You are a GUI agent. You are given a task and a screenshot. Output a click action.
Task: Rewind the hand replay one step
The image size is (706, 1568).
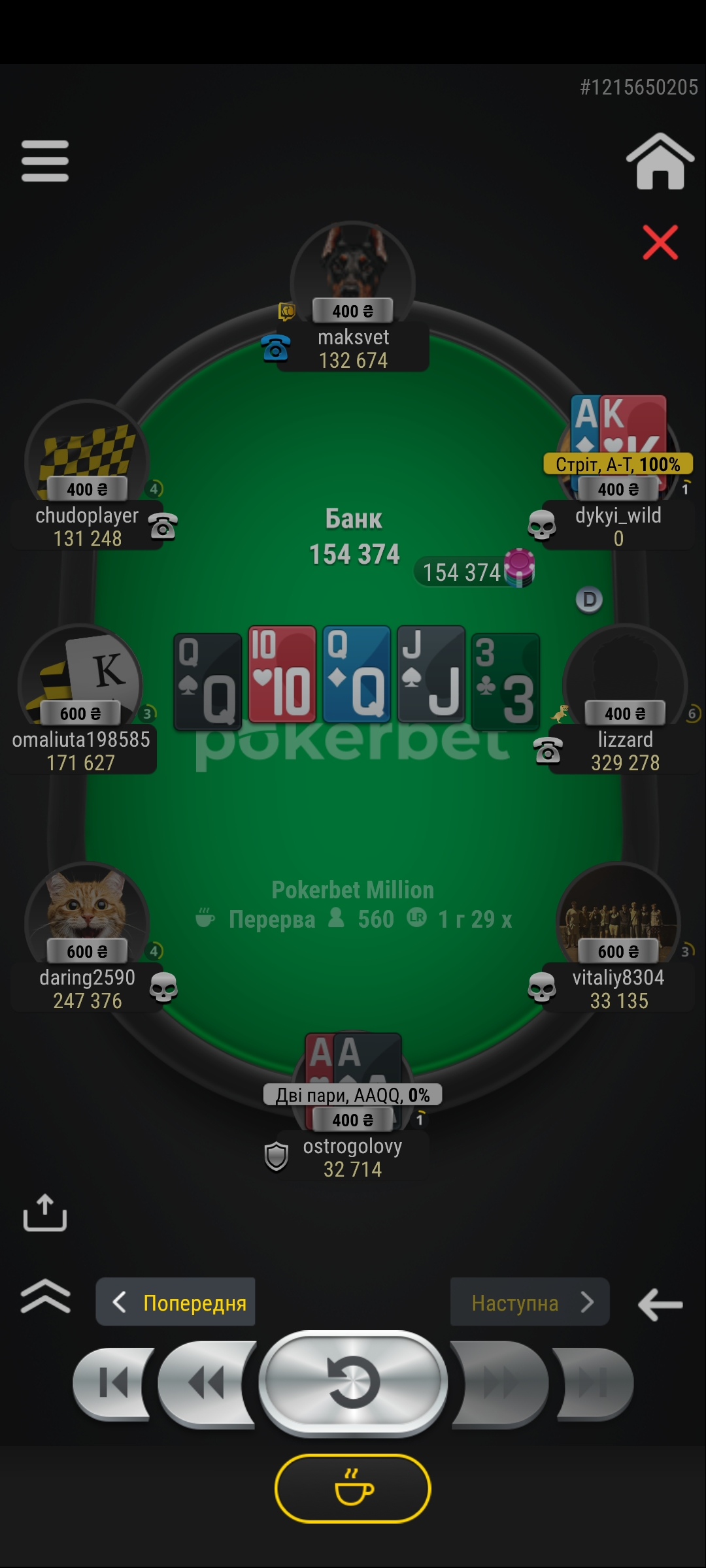pyautogui.click(x=207, y=1382)
